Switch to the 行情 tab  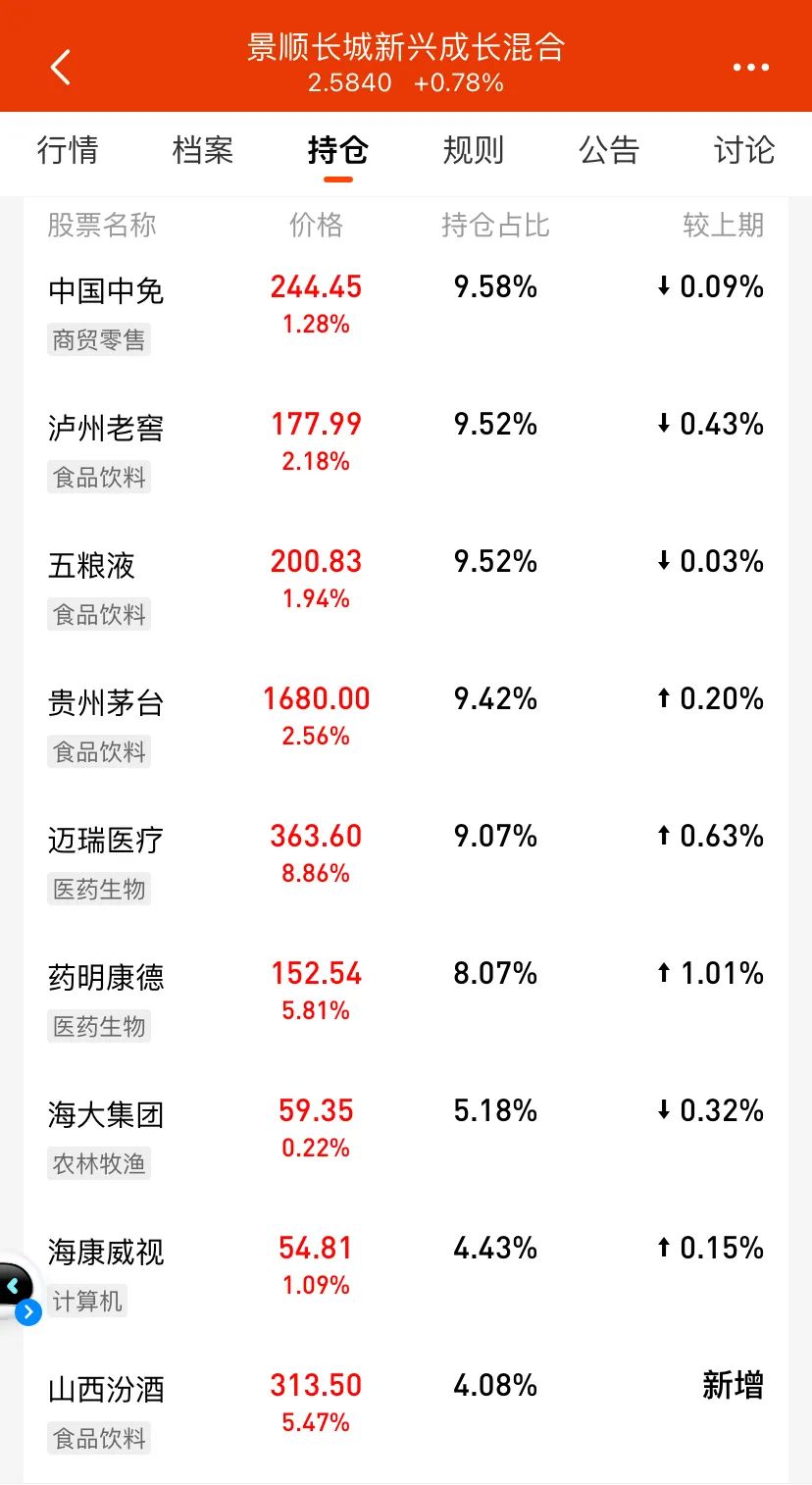pos(68,150)
